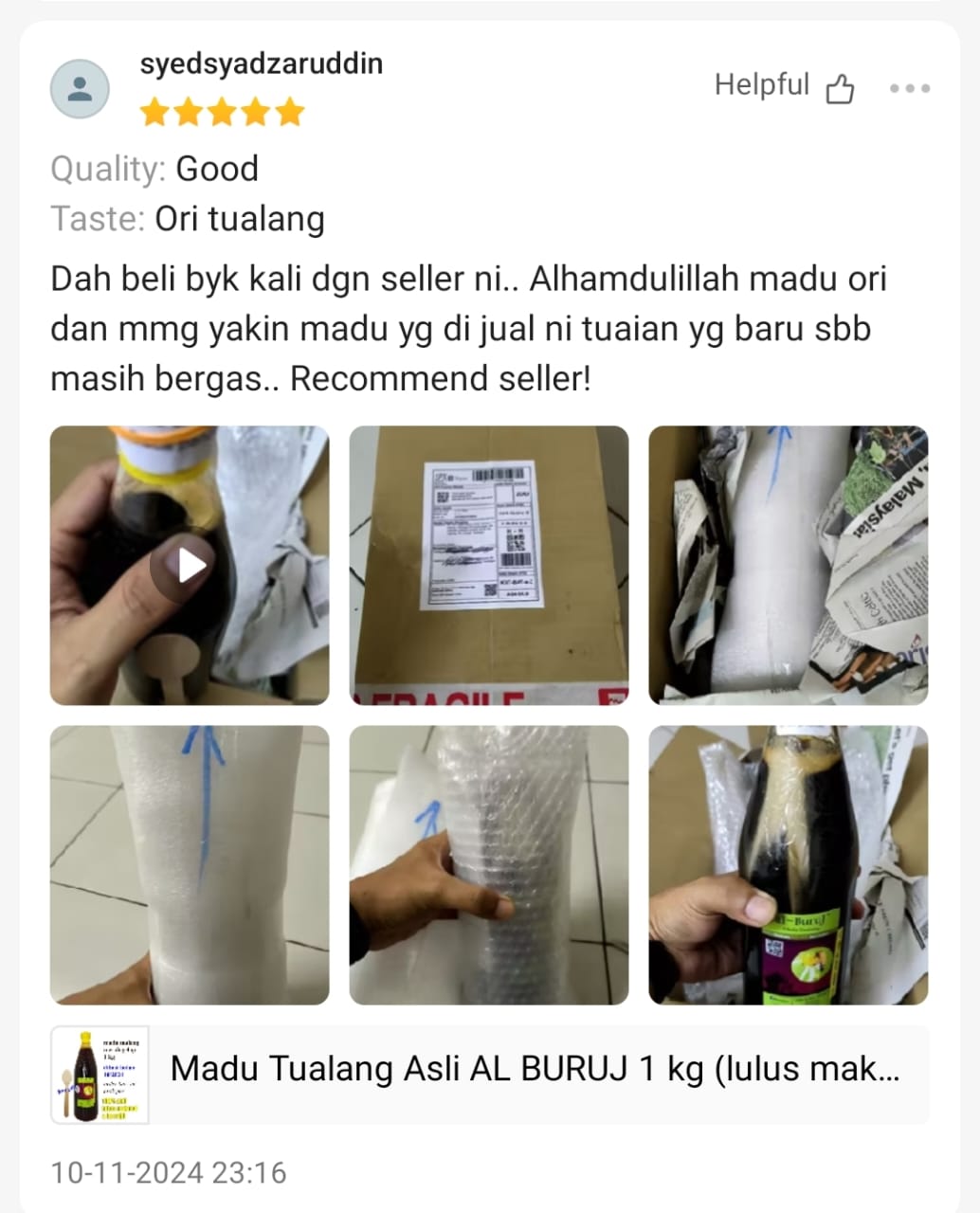Screen dimensions: 980x1213
Task: Open syedsyadzaruddin's profile avatar
Action: 80,89
